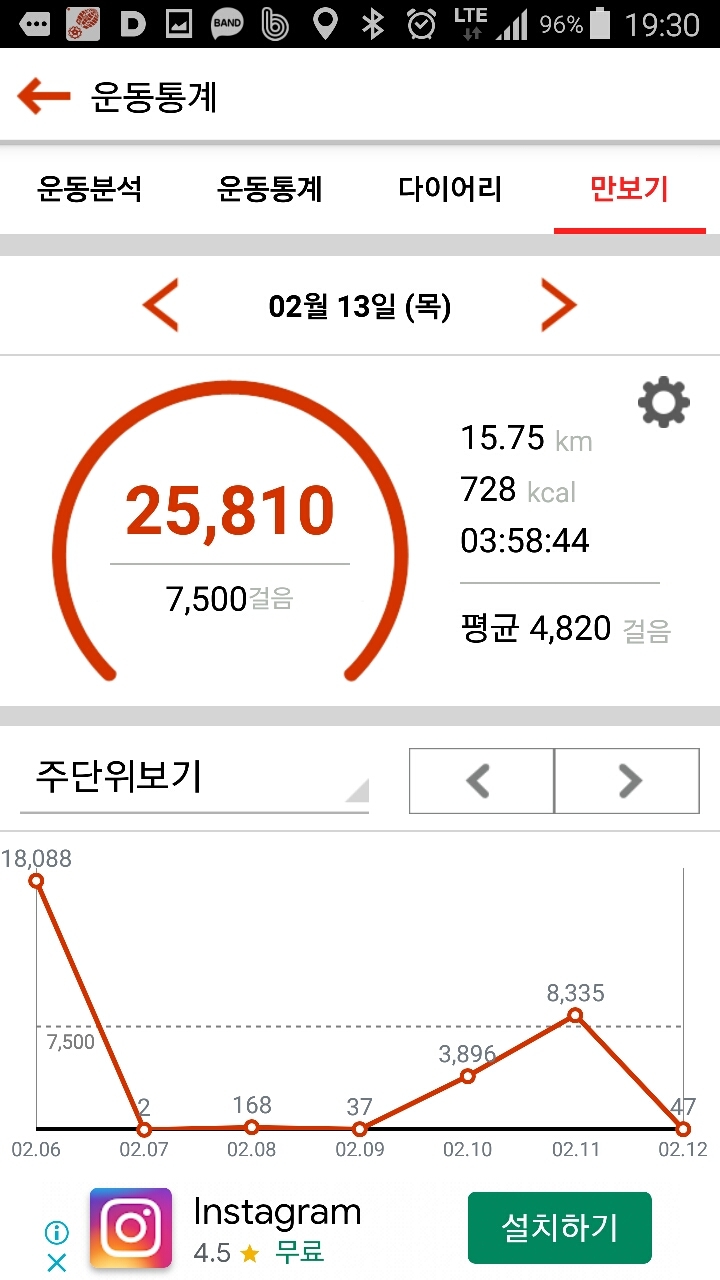Go to the day before 02월 13일
Viewport: 720px width, 1280px height.
pyautogui.click(x=160, y=306)
